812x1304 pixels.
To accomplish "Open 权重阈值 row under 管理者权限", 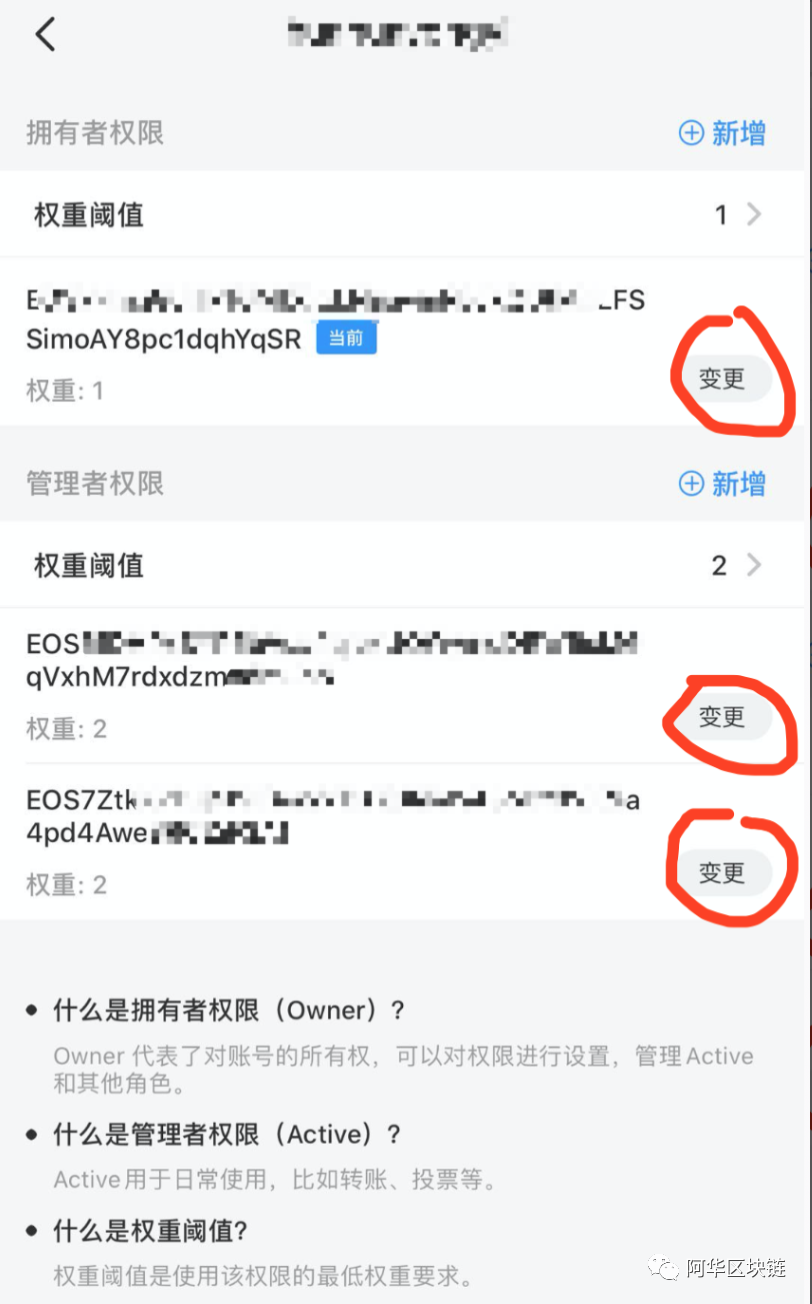I will coord(400,565).
